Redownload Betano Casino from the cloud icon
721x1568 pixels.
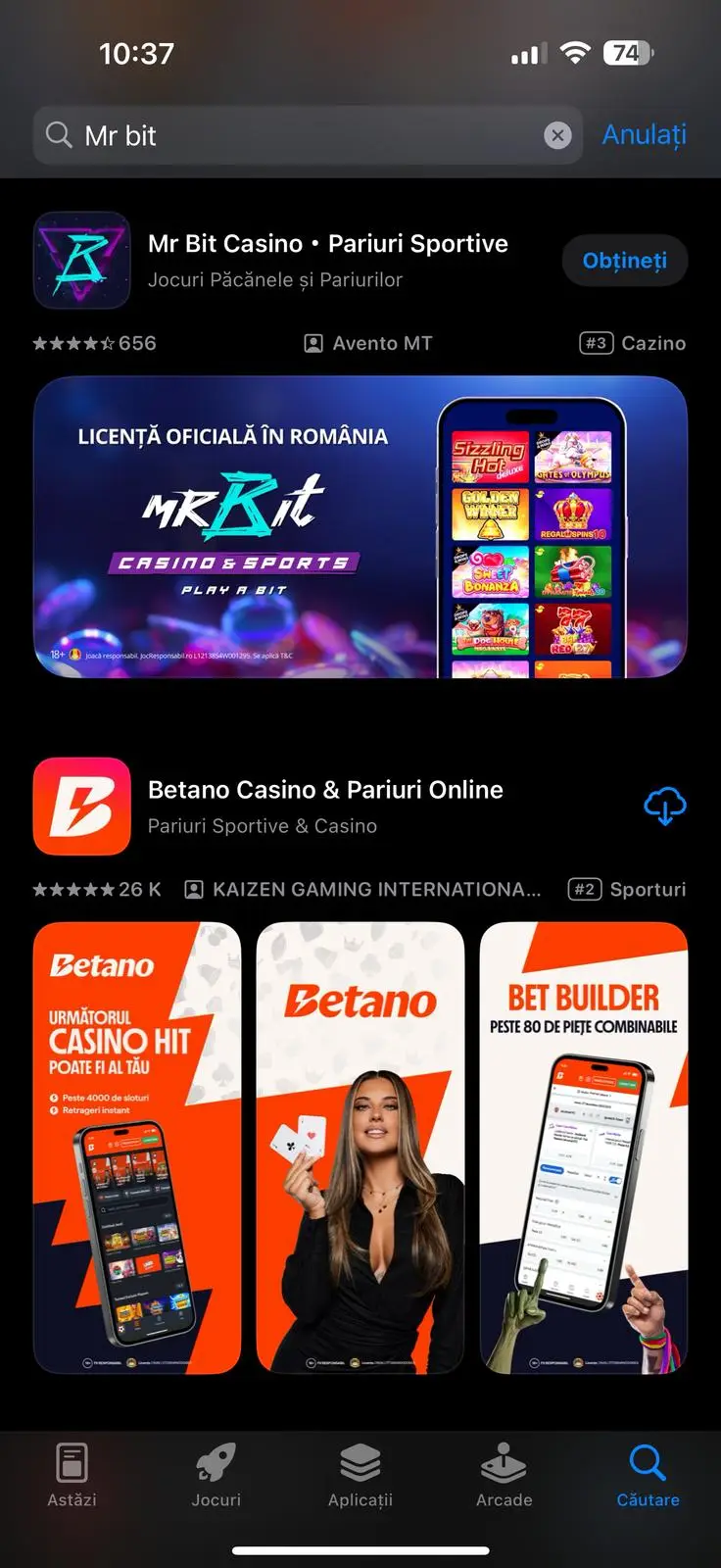[x=664, y=807]
